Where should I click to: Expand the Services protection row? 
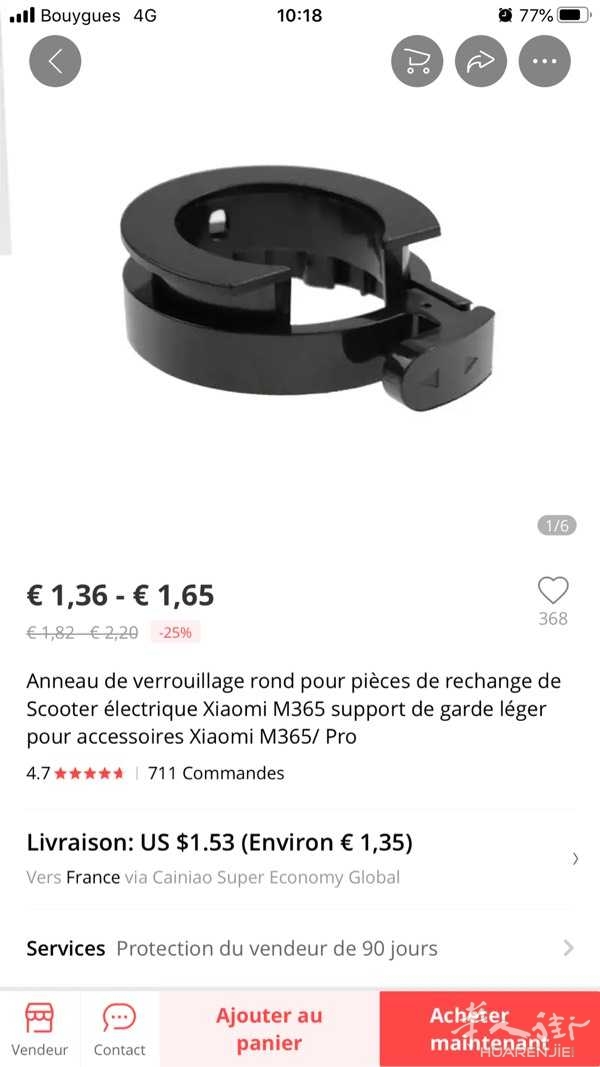[x=300, y=948]
